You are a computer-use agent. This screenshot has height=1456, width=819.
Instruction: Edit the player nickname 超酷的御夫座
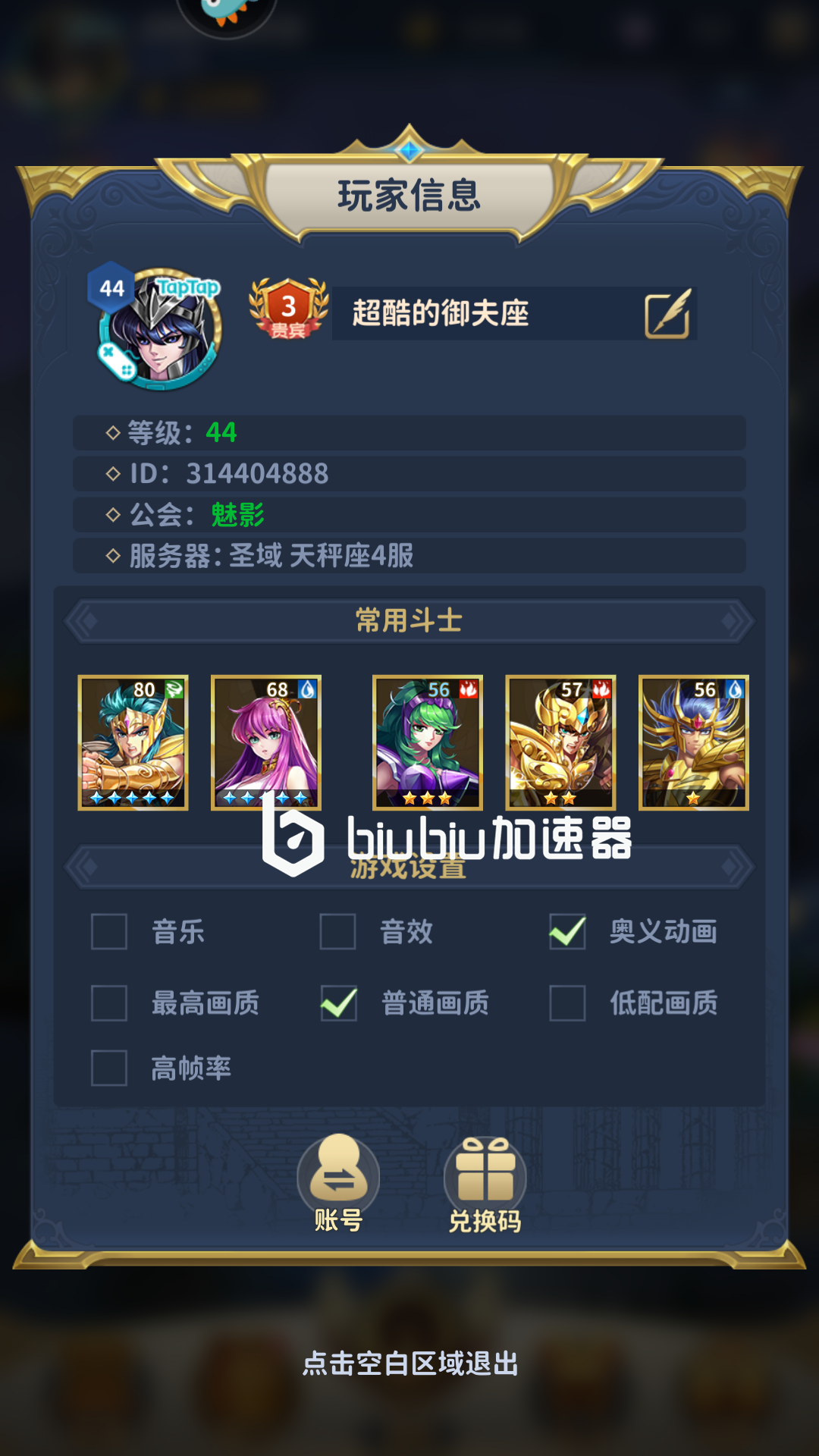click(x=667, y=313)
